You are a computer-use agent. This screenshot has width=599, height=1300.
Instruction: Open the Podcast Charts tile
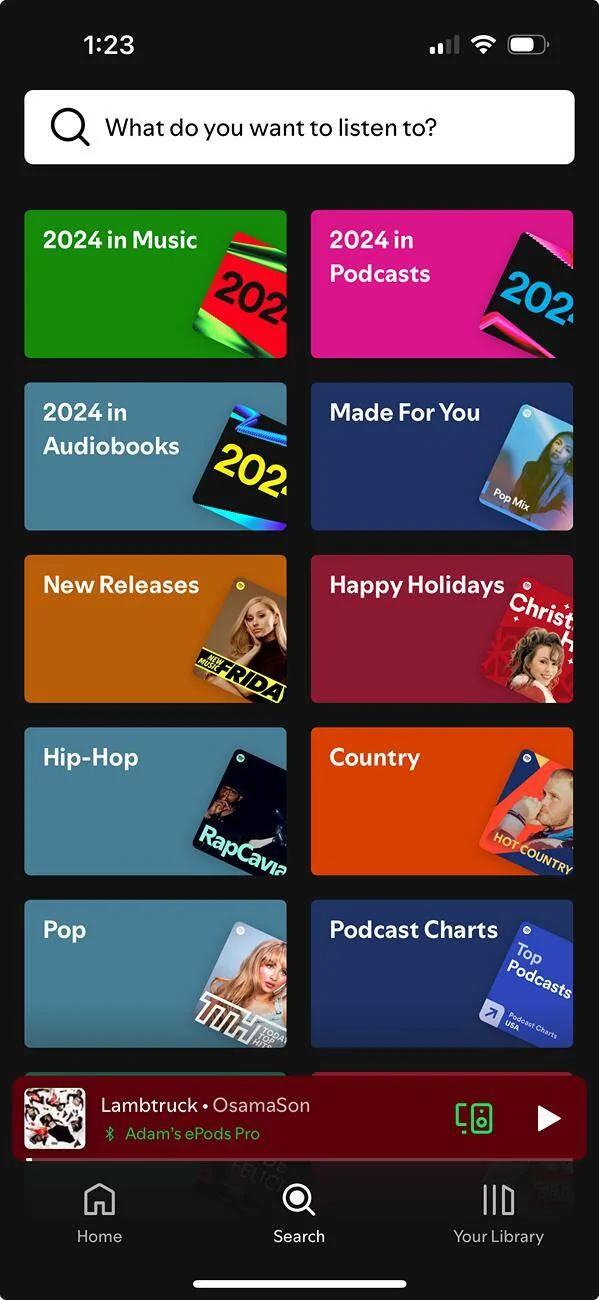442,974
